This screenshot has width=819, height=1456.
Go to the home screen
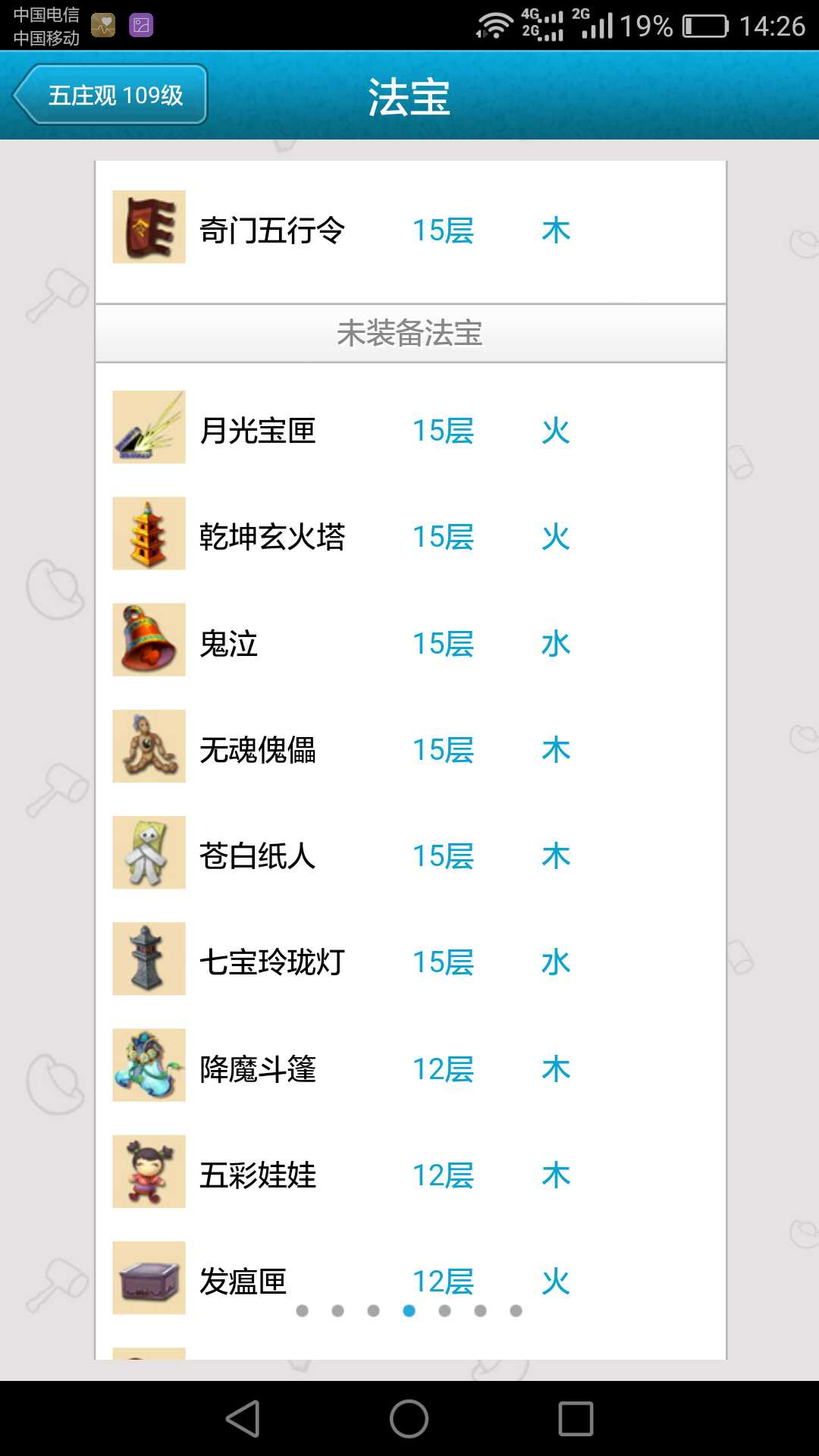point(409,1419)
